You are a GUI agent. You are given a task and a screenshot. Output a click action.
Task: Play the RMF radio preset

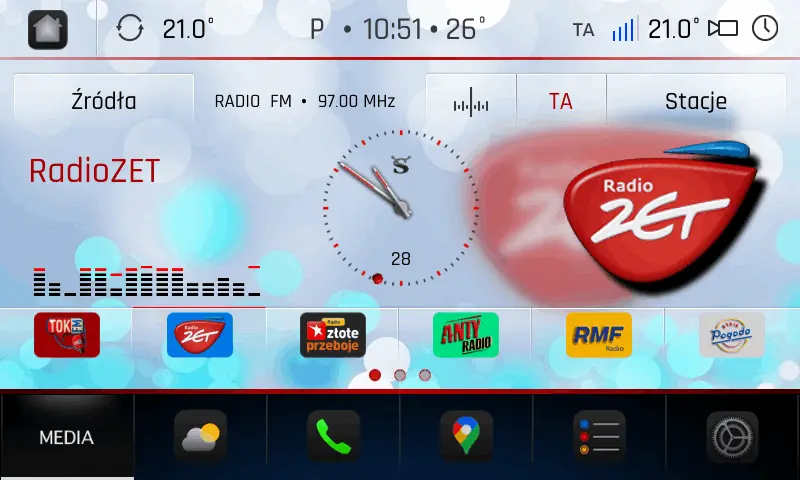click(598, 335)
